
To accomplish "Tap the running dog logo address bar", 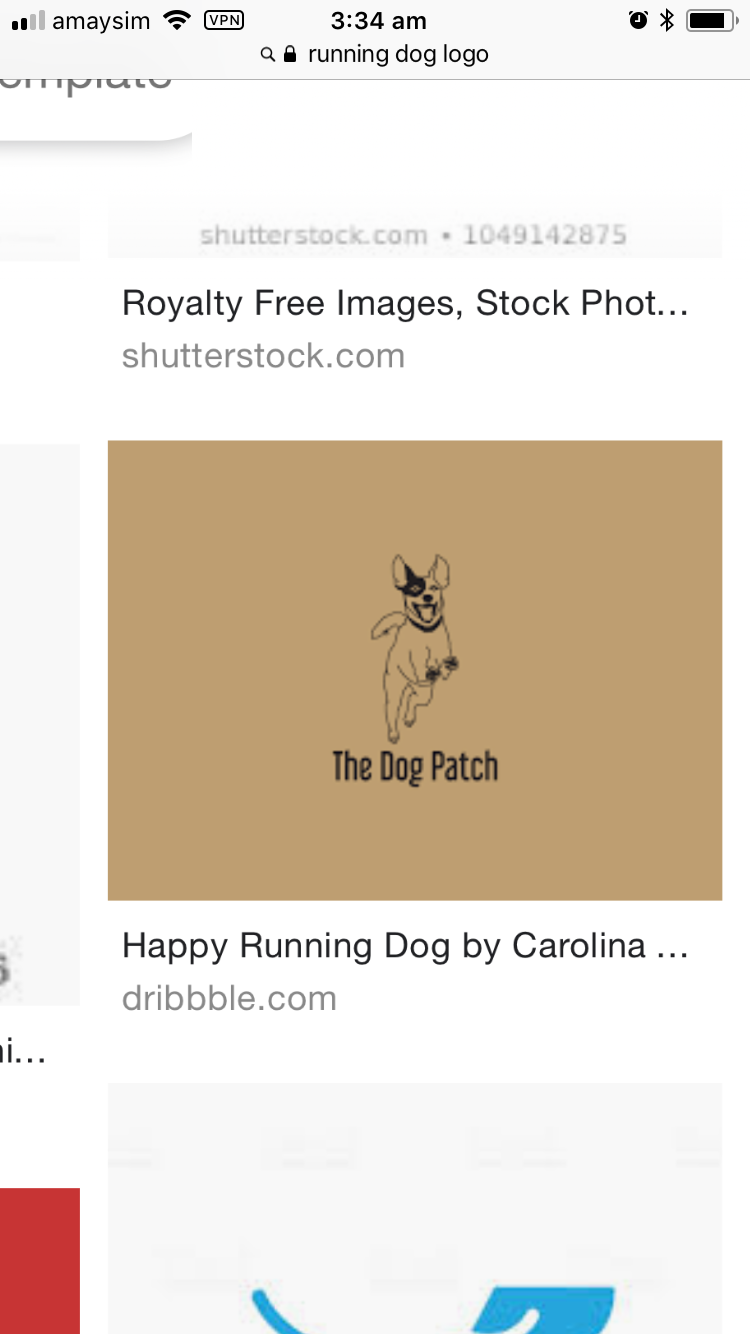I will point(385,54).
